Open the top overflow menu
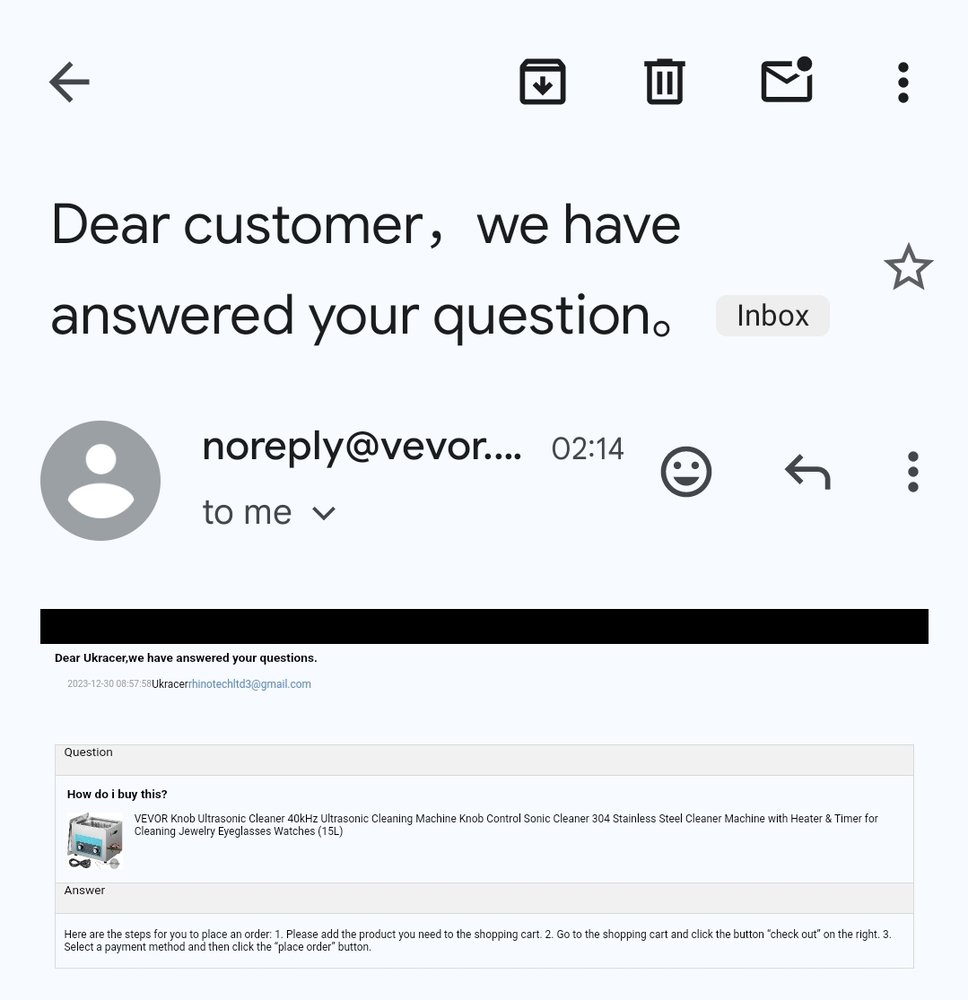Screen dimensions: 968x1000 [903, 82]
